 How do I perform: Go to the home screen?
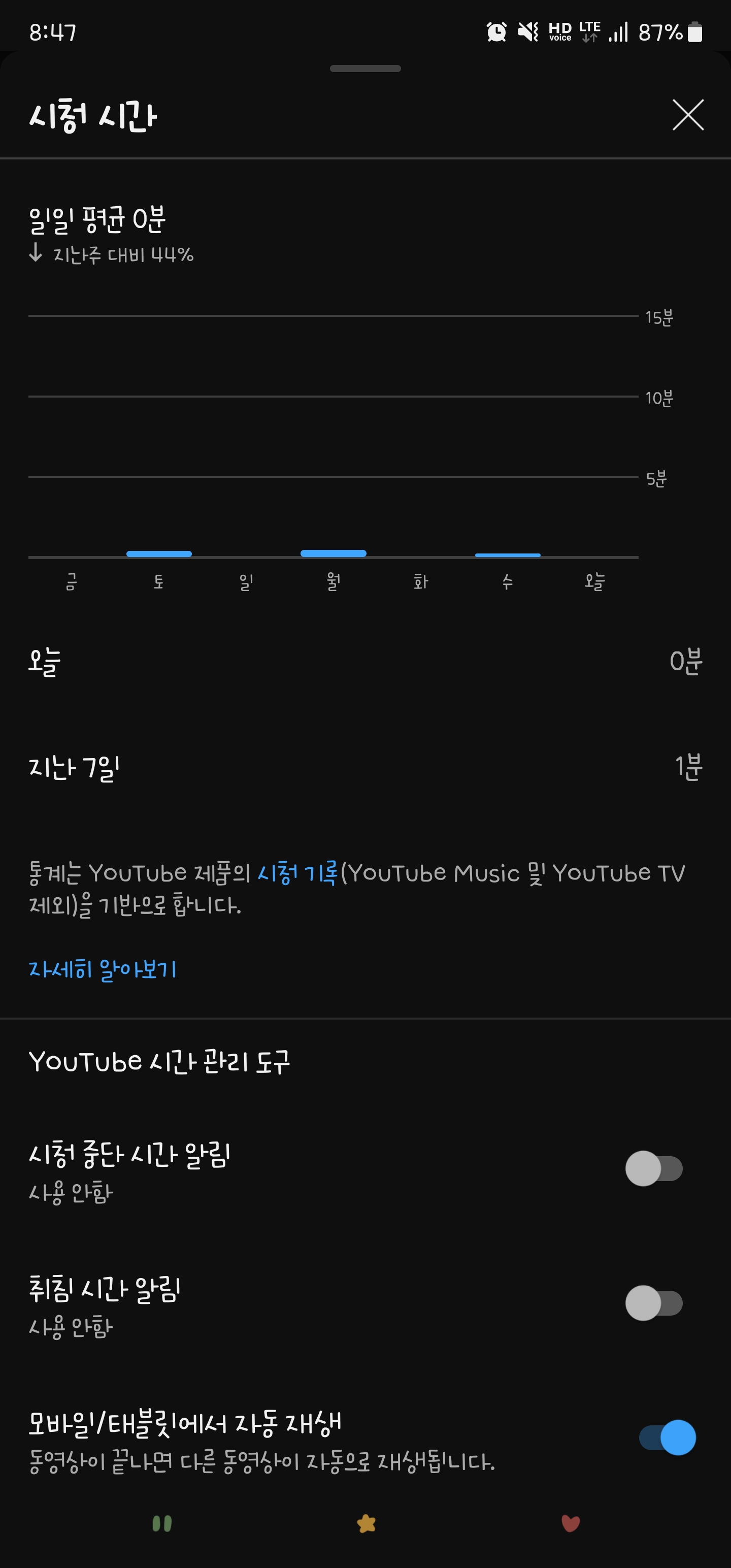tap(366, 1523)
